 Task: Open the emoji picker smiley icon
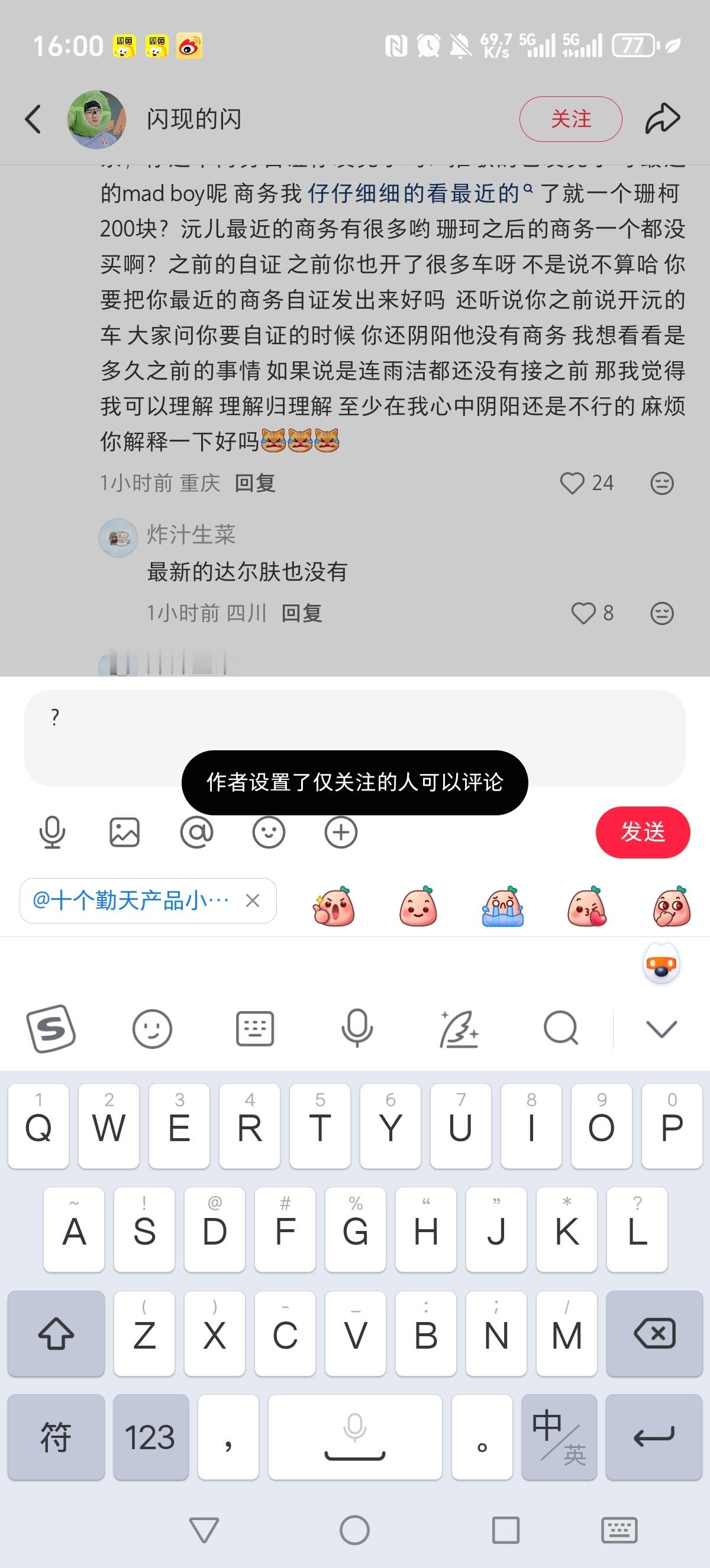pos(270,832)
